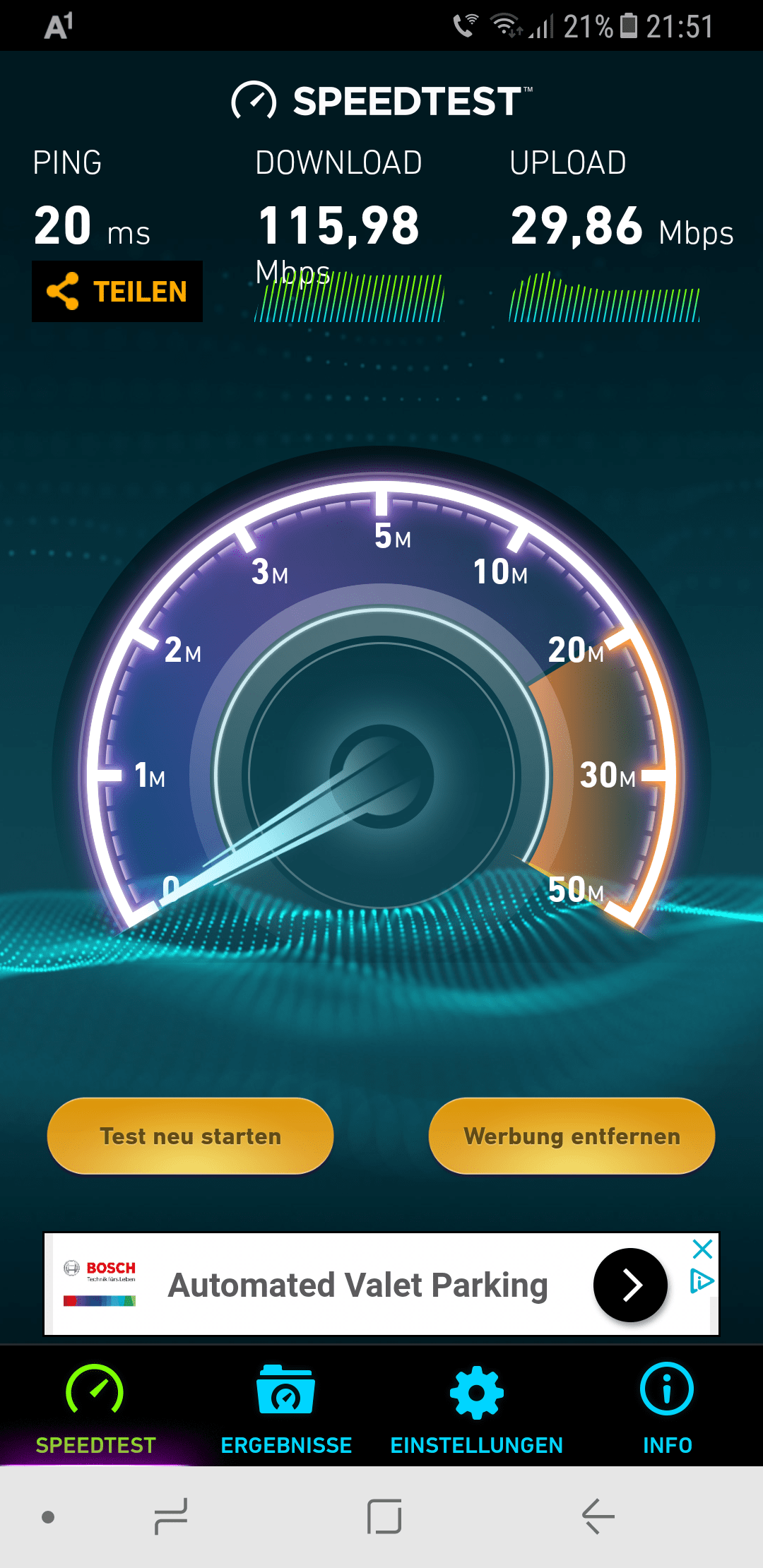Open the ad info icon
This screenshot has width=763, height=1568.
tap(702, 1281)
